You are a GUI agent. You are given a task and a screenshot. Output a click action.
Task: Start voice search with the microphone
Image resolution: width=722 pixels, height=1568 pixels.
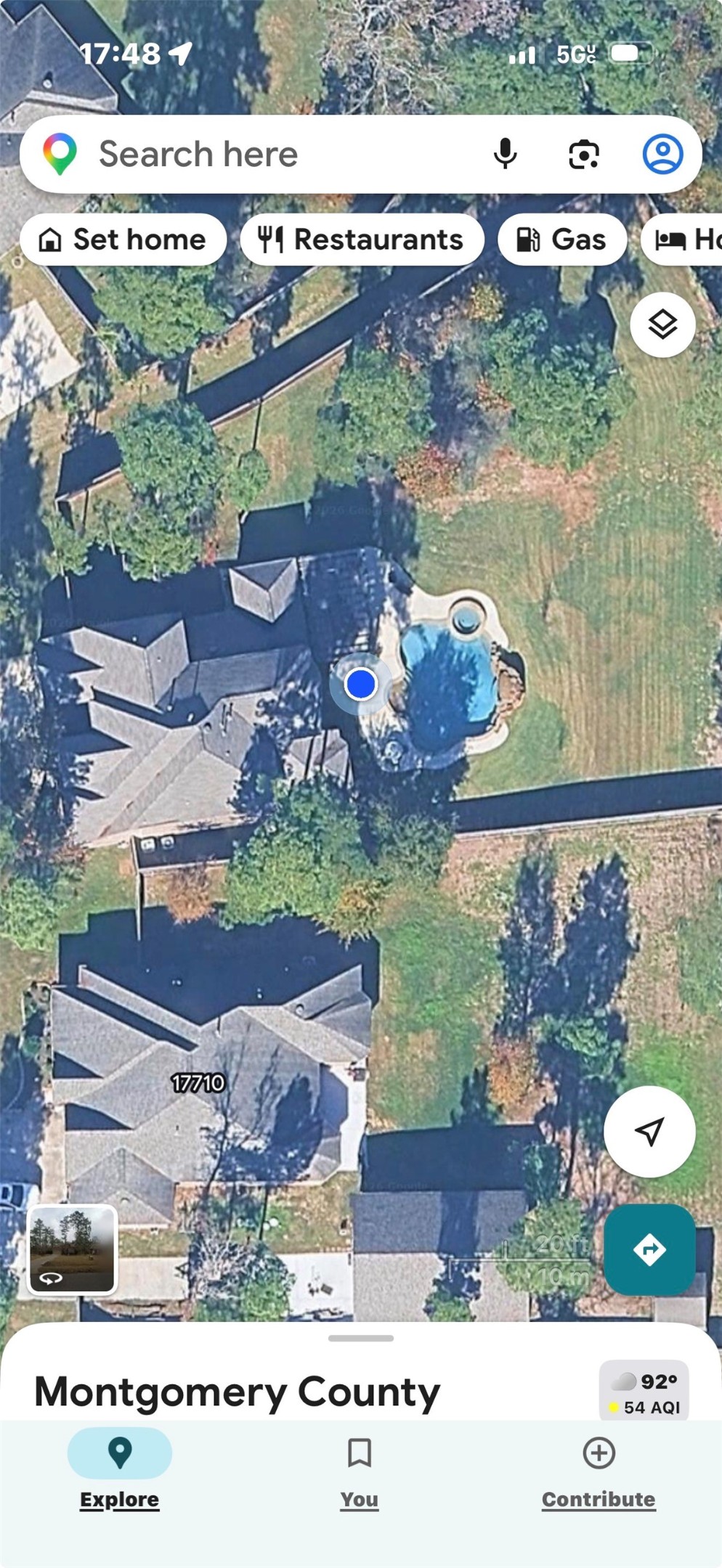(x=505, y=154)
